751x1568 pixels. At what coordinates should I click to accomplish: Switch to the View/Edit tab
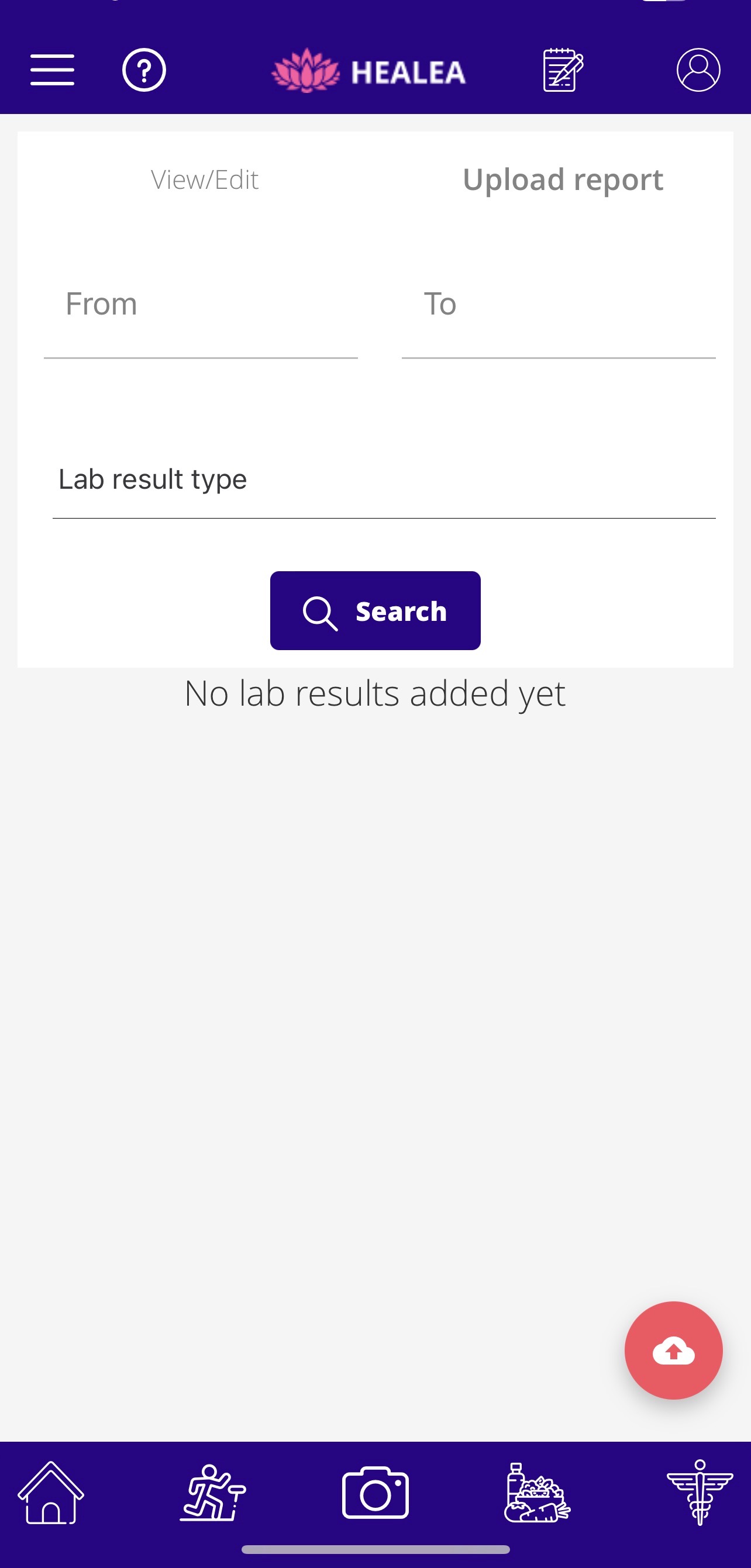pyautogui.click(x=205, y=179)
